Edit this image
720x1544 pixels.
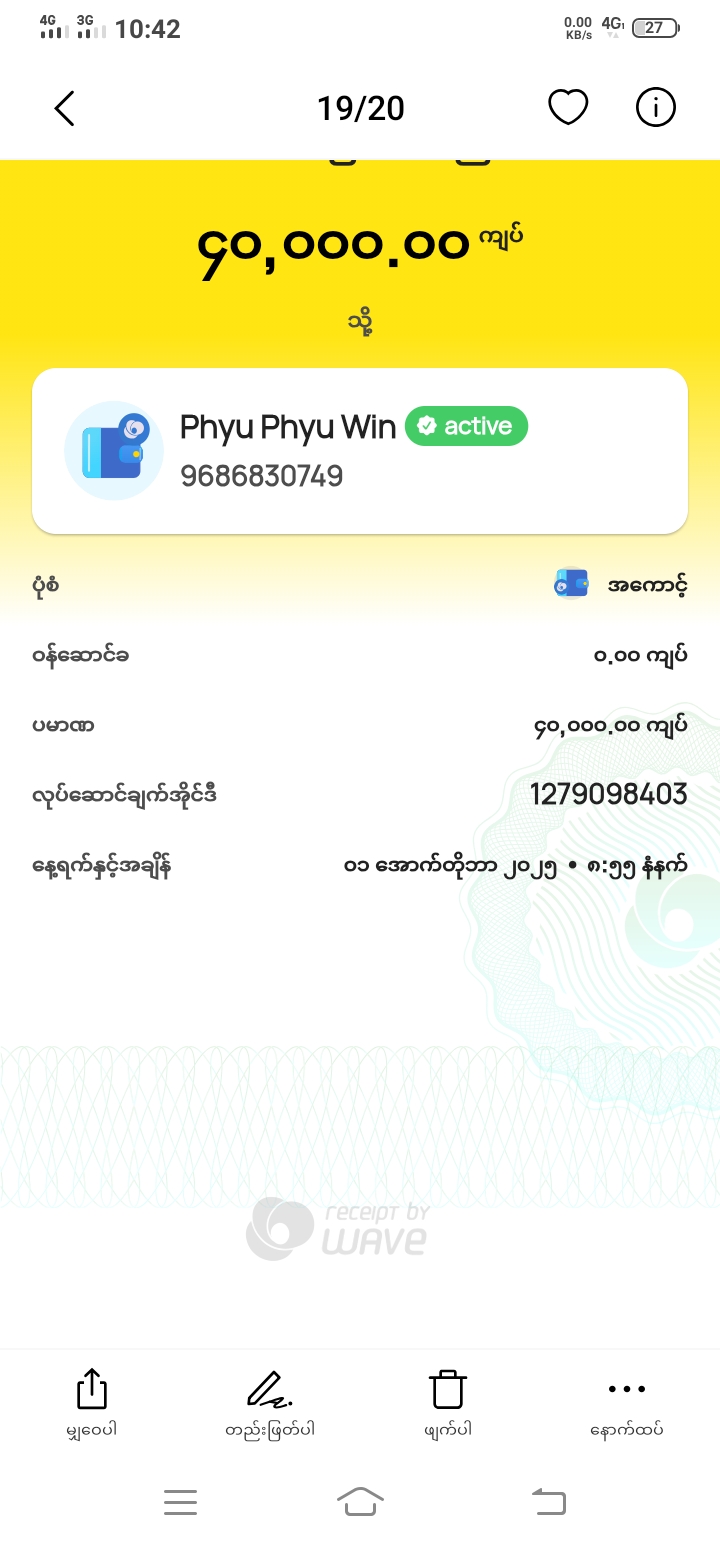270,1400
